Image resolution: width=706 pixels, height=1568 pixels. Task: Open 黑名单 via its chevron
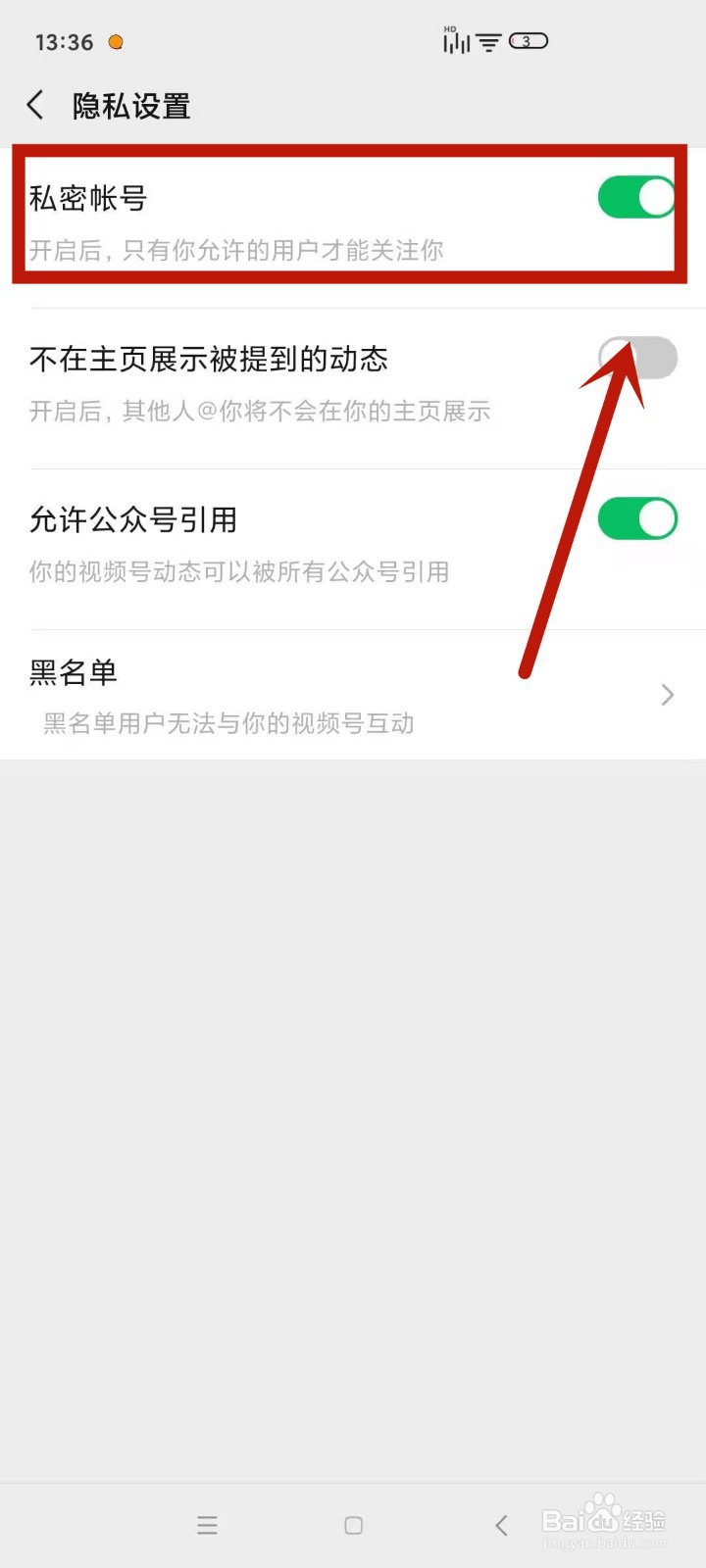(x=667, y=695)
